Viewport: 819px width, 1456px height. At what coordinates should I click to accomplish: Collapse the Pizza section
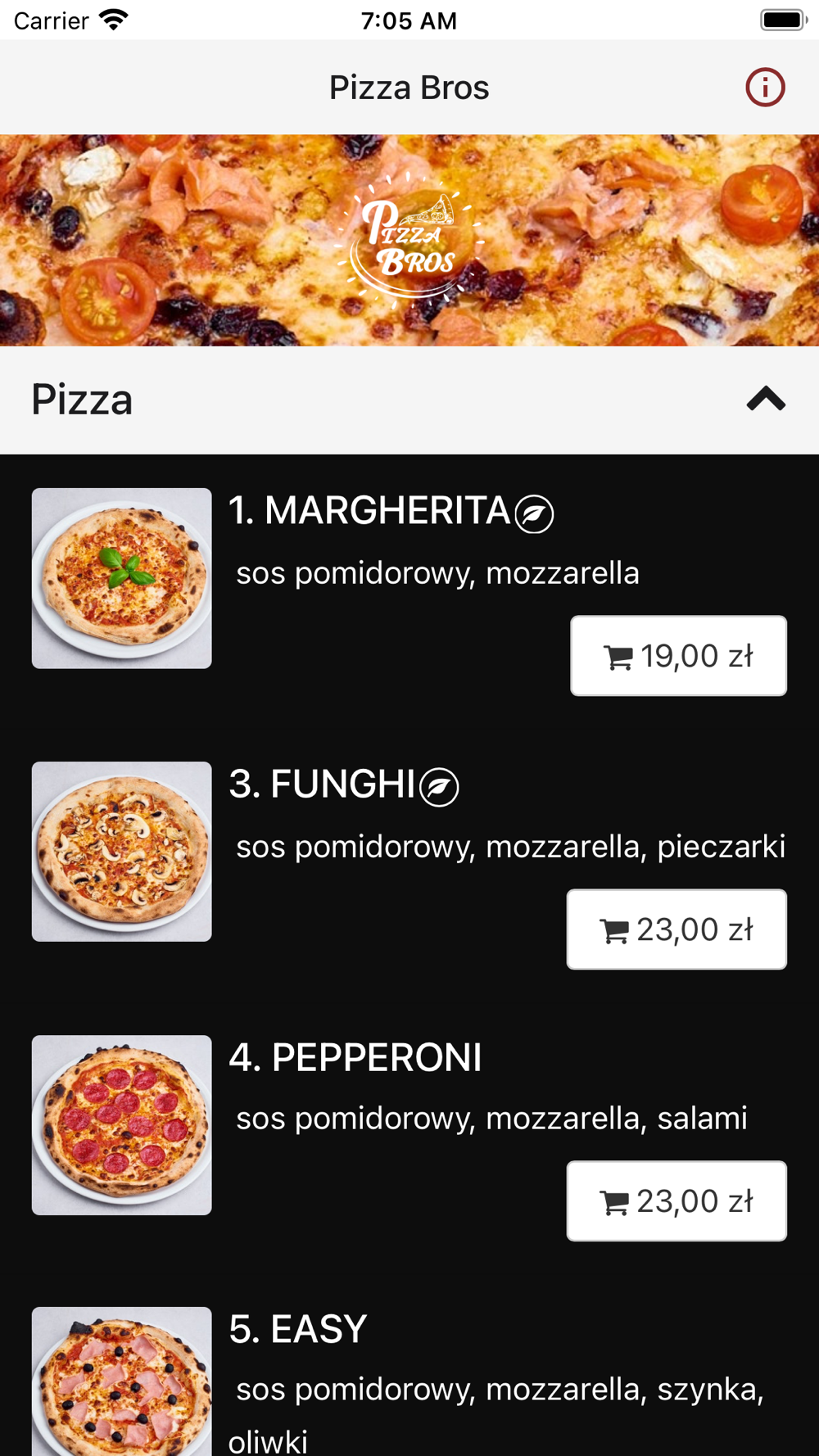(766, 400)
